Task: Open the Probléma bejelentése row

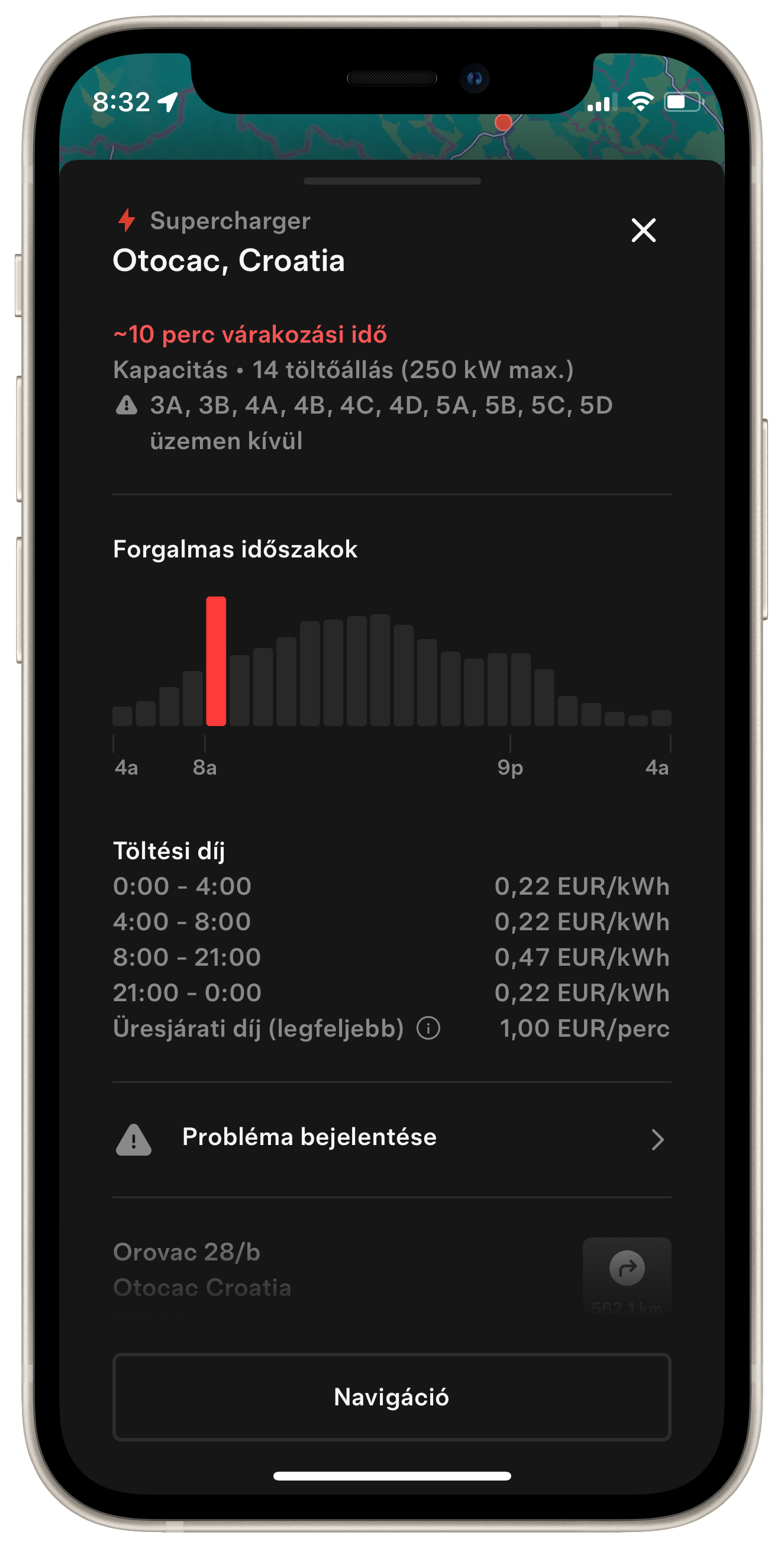Action: (392, 1138)
